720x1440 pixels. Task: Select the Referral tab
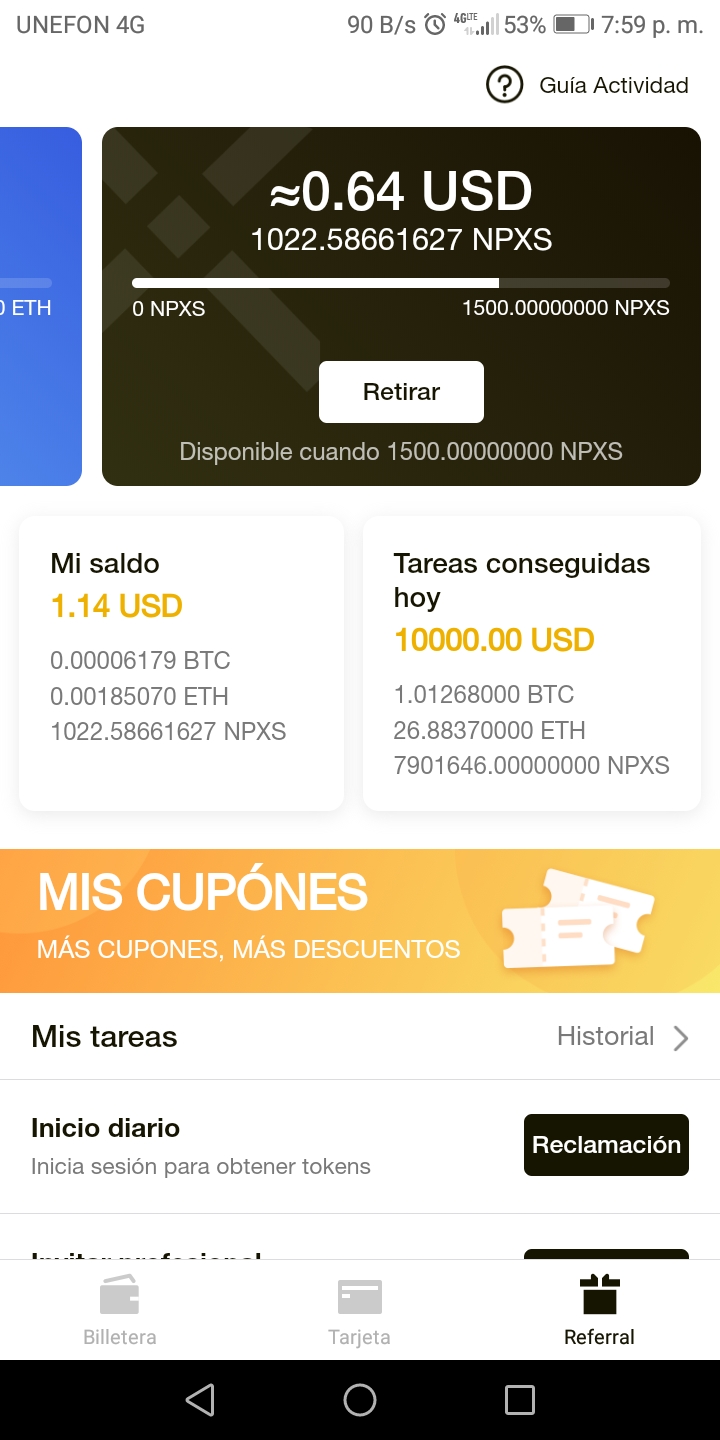click(x=599, y=1310)
